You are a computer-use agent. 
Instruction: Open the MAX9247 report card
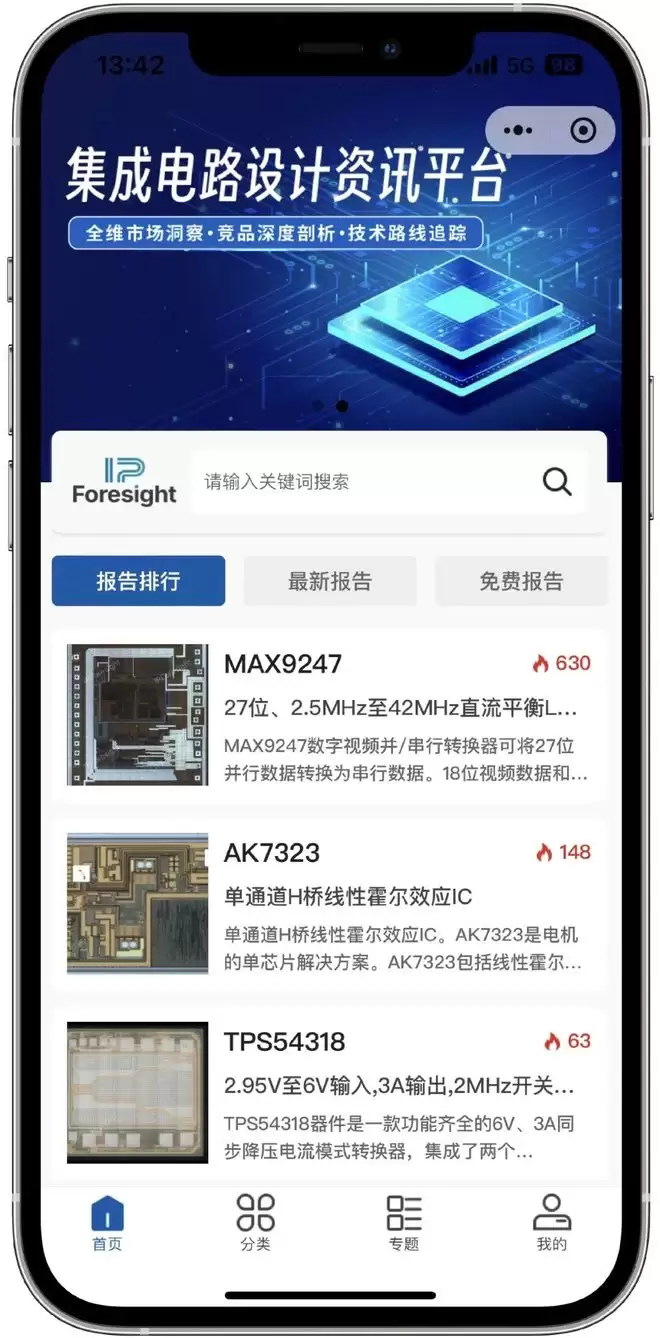[x=330, y=715]
